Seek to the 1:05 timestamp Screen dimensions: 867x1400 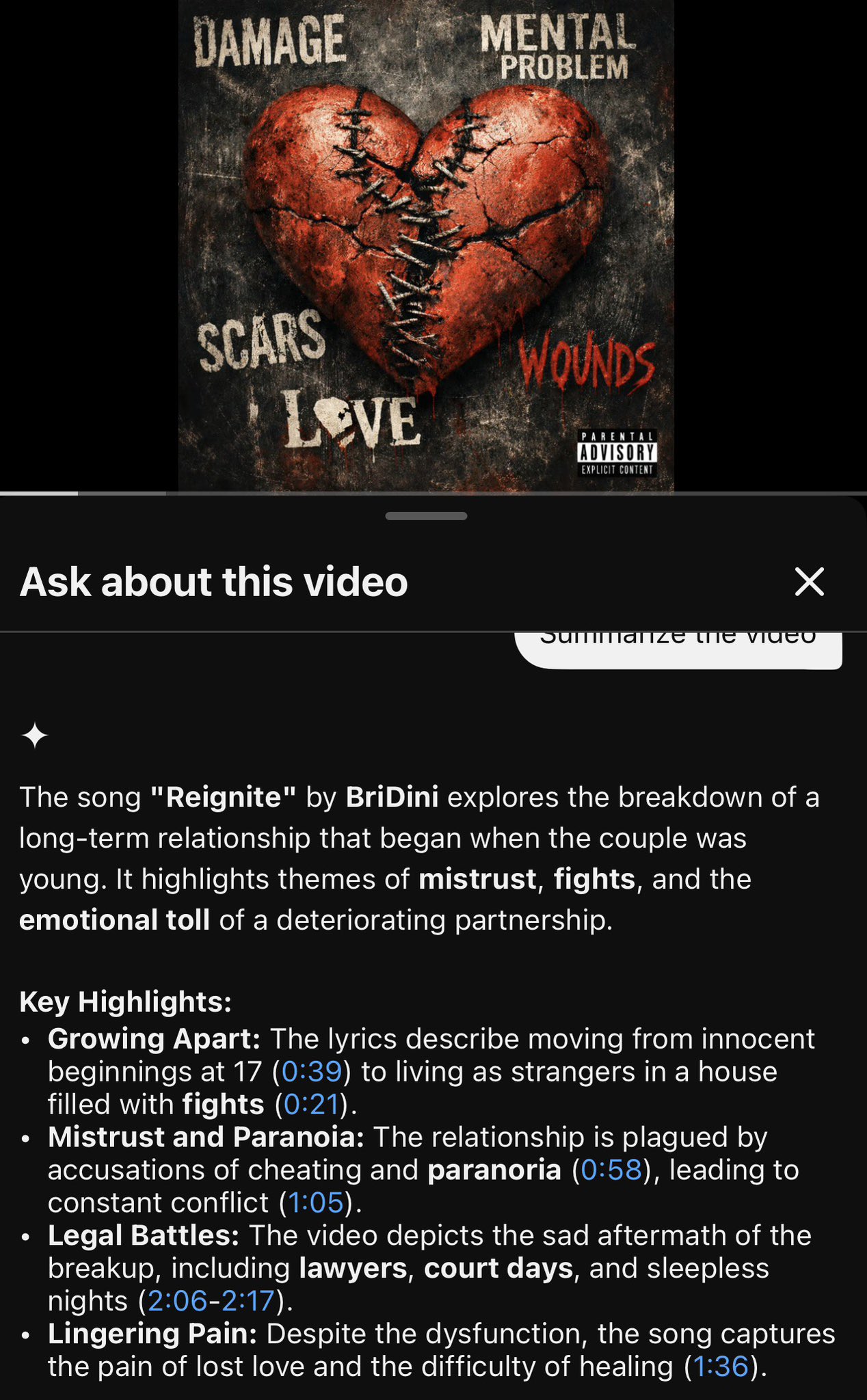click(x=316, y=1202)
